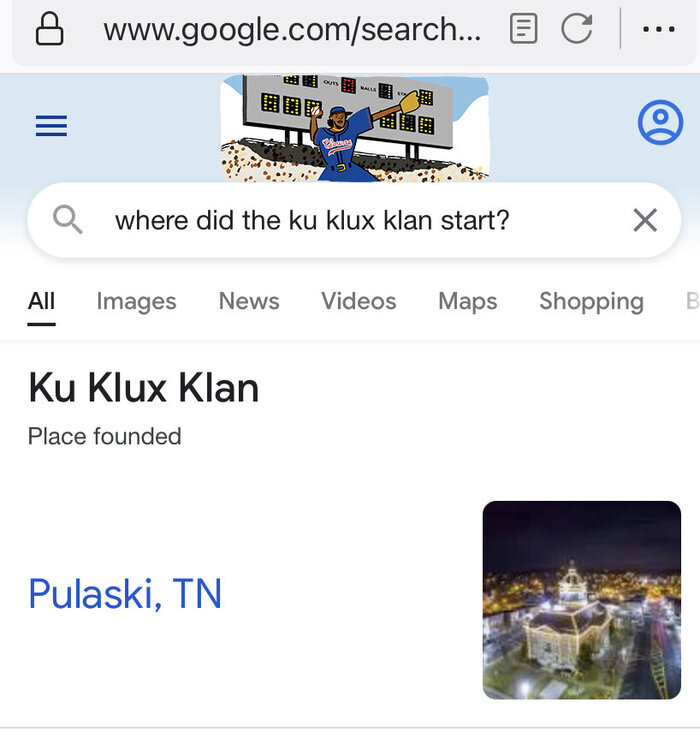
Task: Open the Pulaski, TN link
Action: [x=125, y=594]
